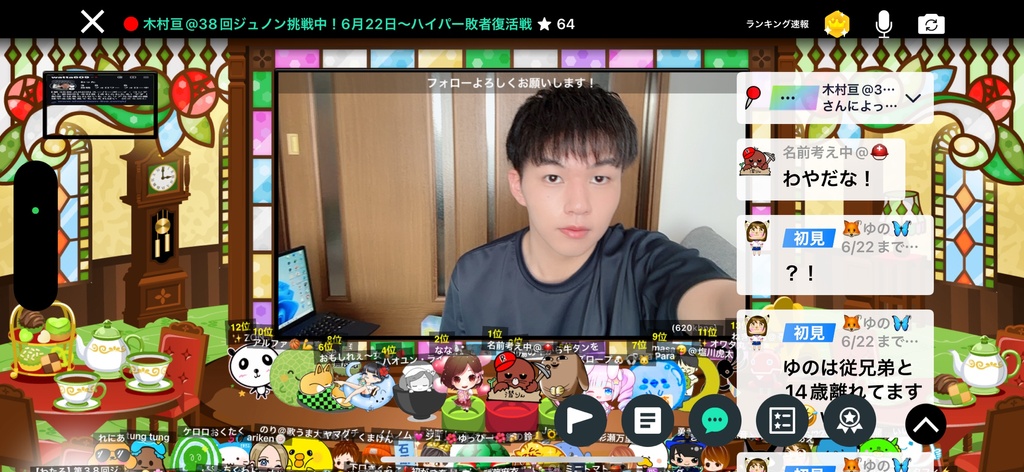Open the green comment bubble
Screen dimensions: 1024x472
[x=714, y=421]
